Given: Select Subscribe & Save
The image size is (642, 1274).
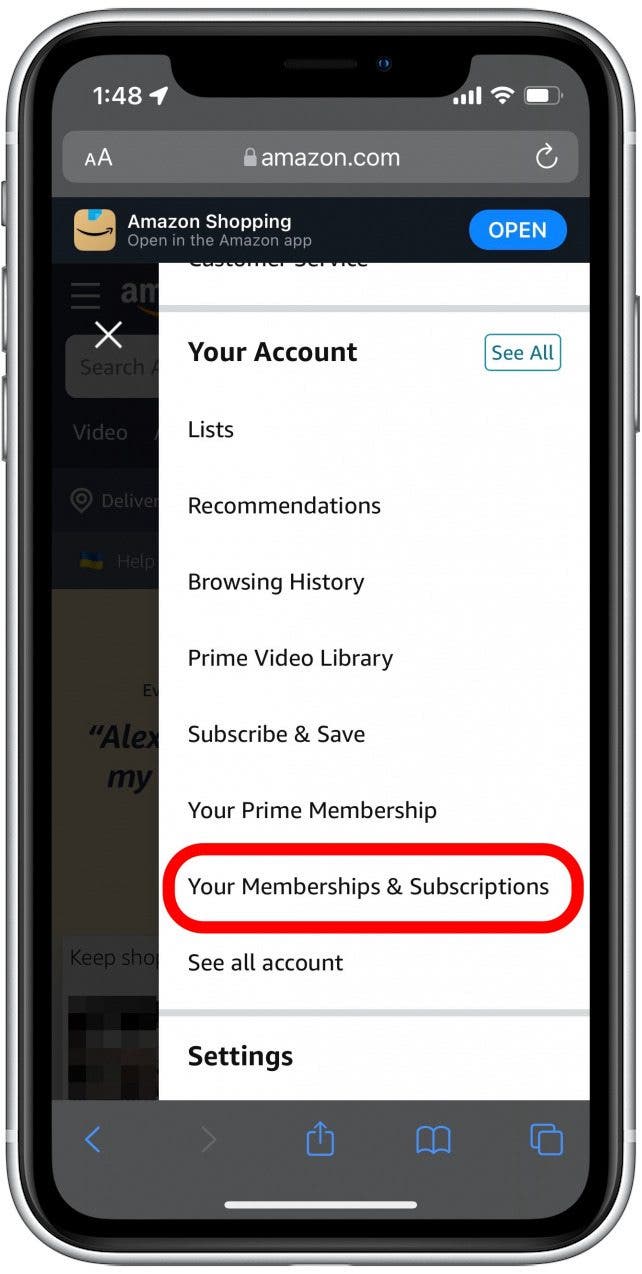Looking at the screenshot, I should tap(276, 734).
